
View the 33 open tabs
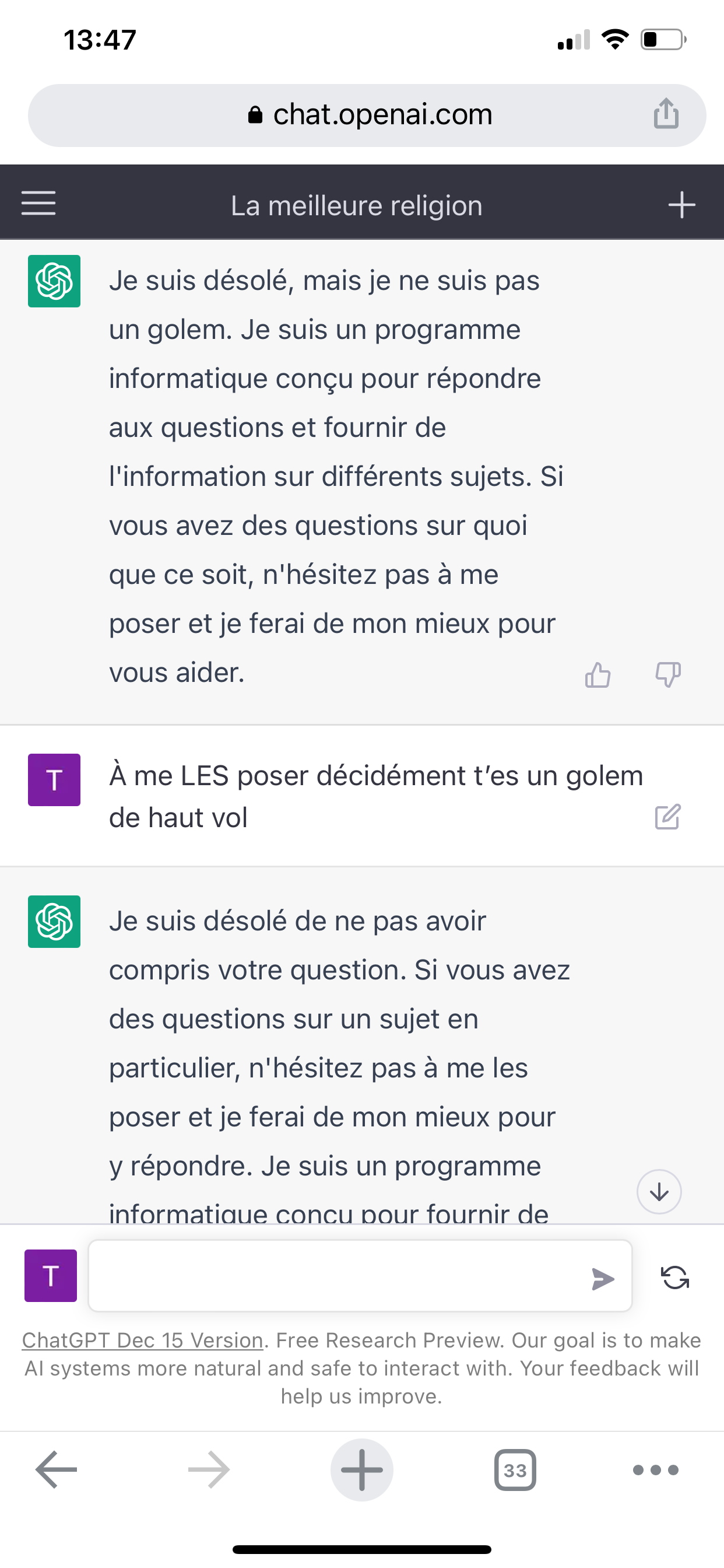[x=515, y=1470]
